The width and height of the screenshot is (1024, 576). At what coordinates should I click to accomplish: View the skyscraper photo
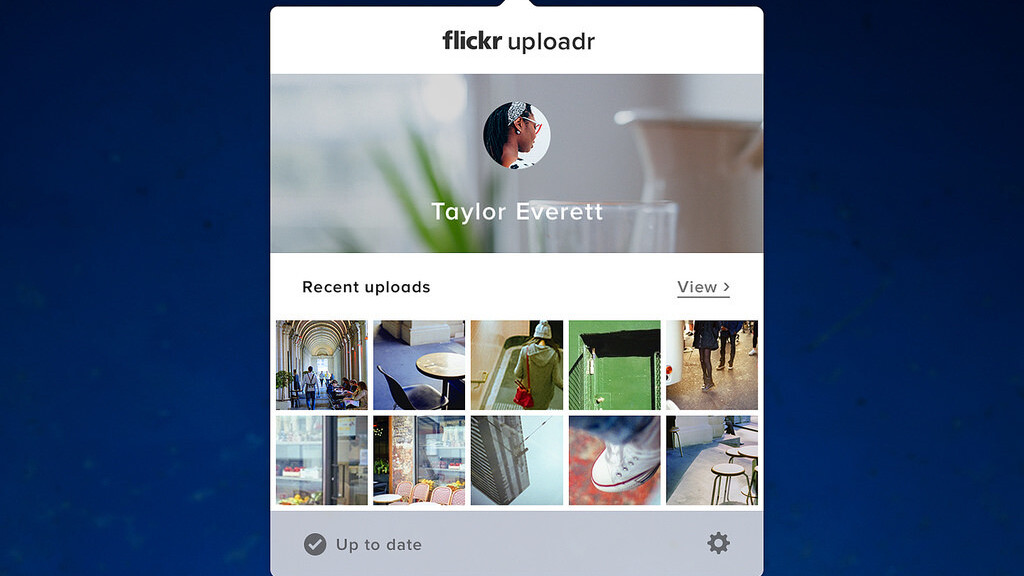517,461
